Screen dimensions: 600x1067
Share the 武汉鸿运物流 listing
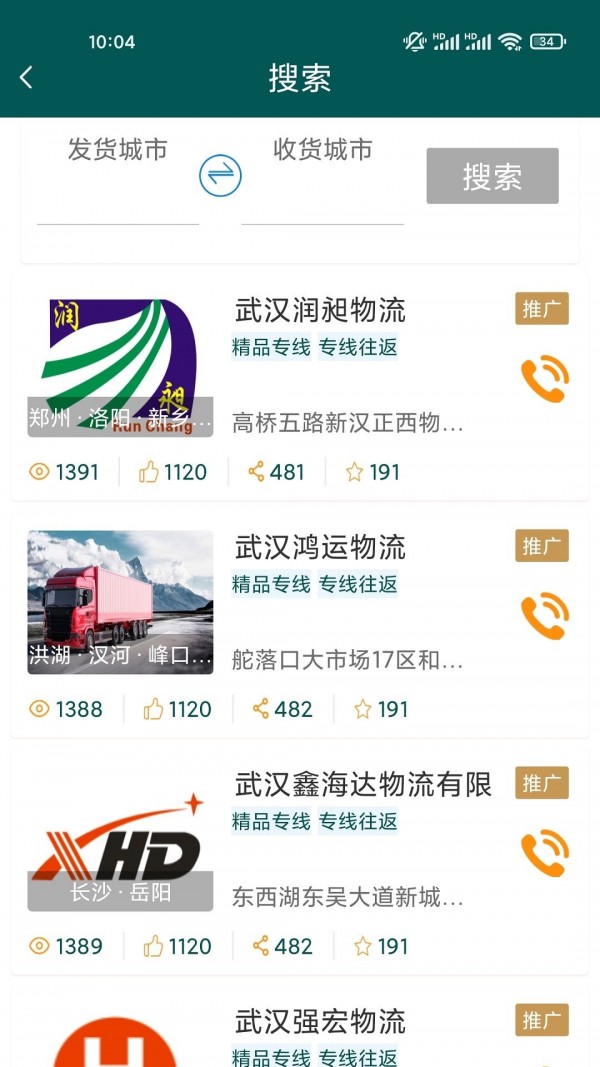pos(262,709)
